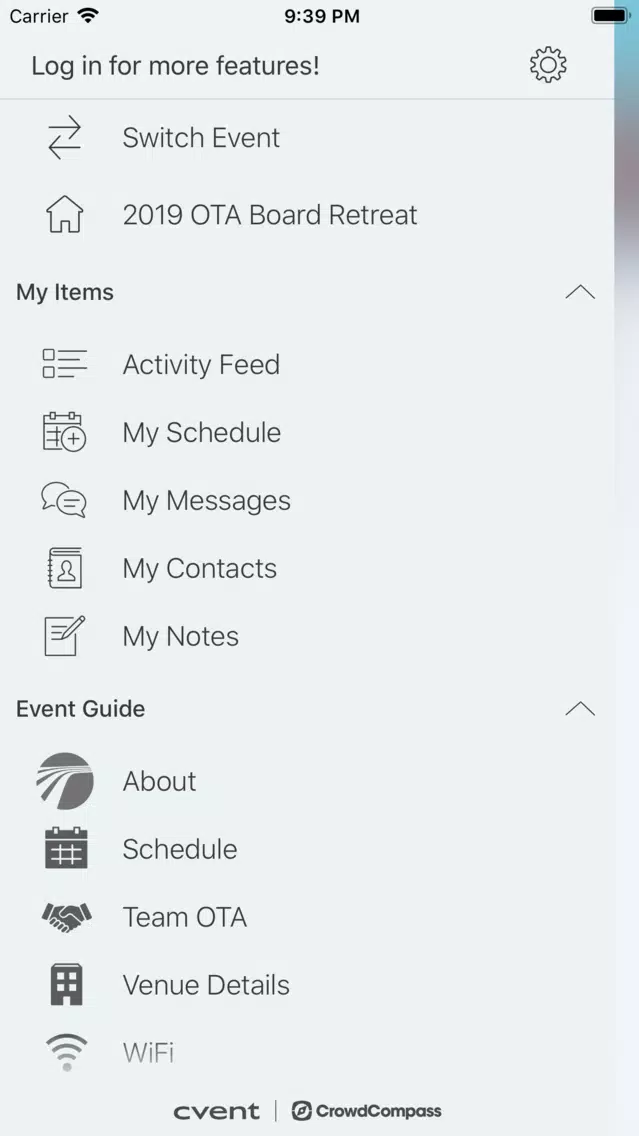Open the settings gear icon
This screenshot has height=1136, width=639.
click(x=548, y=65)
